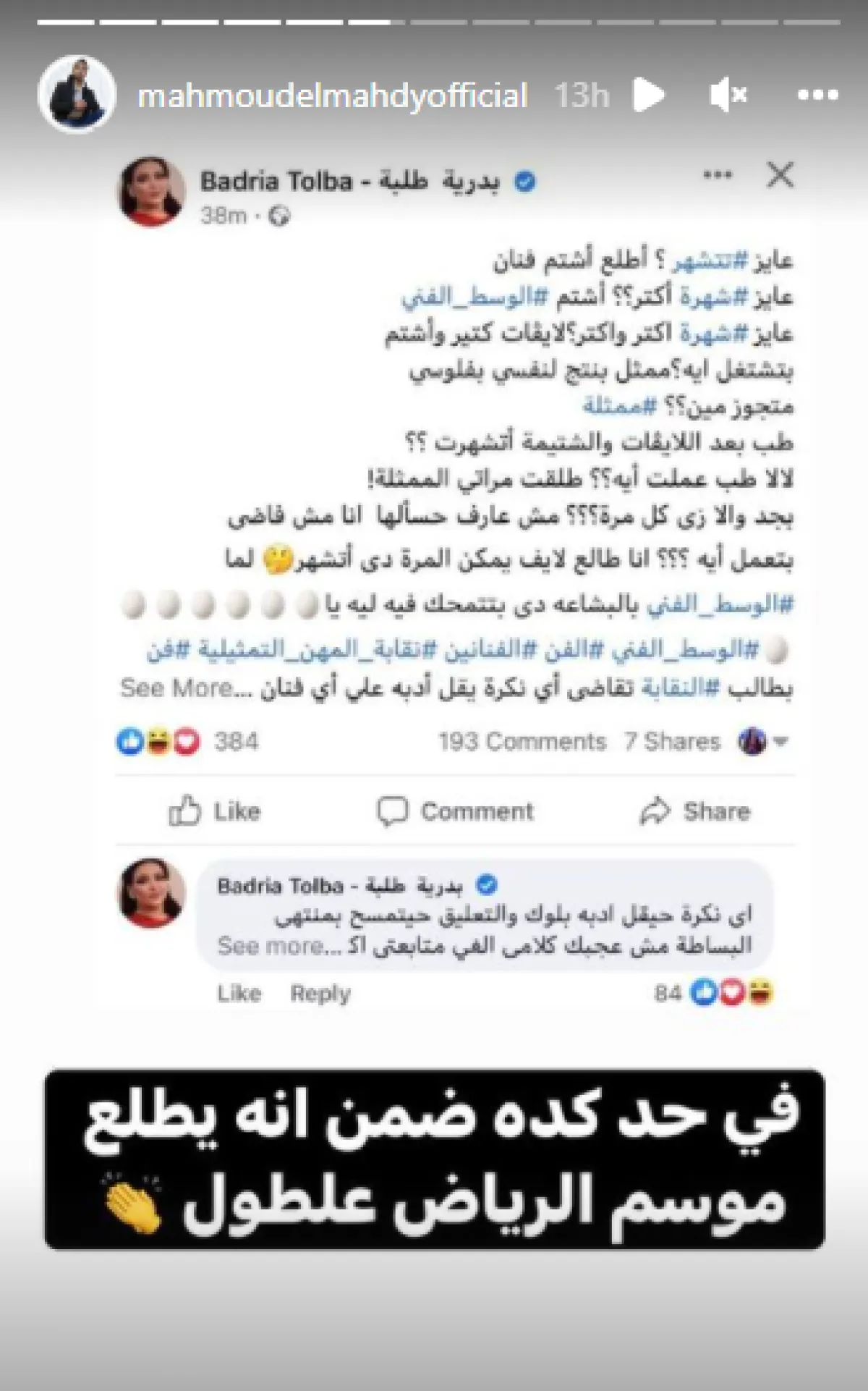View the 193 Comments

tap(522, 740)
